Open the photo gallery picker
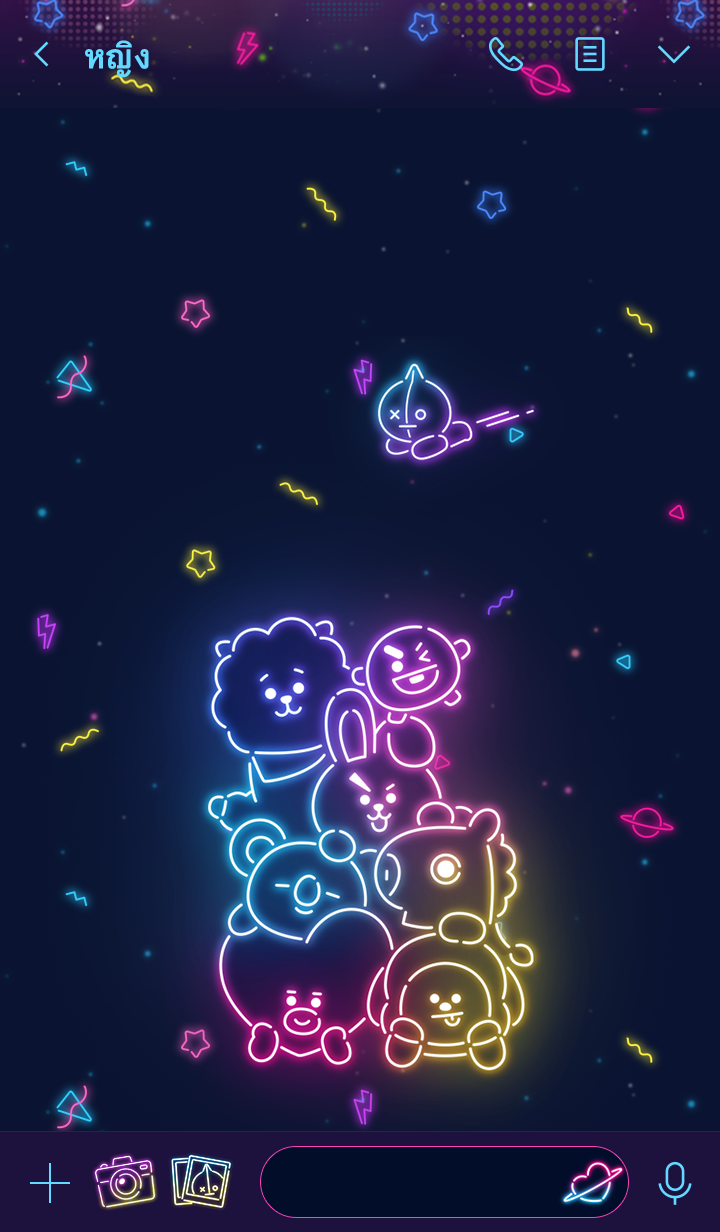 [x=201, y=1182]
